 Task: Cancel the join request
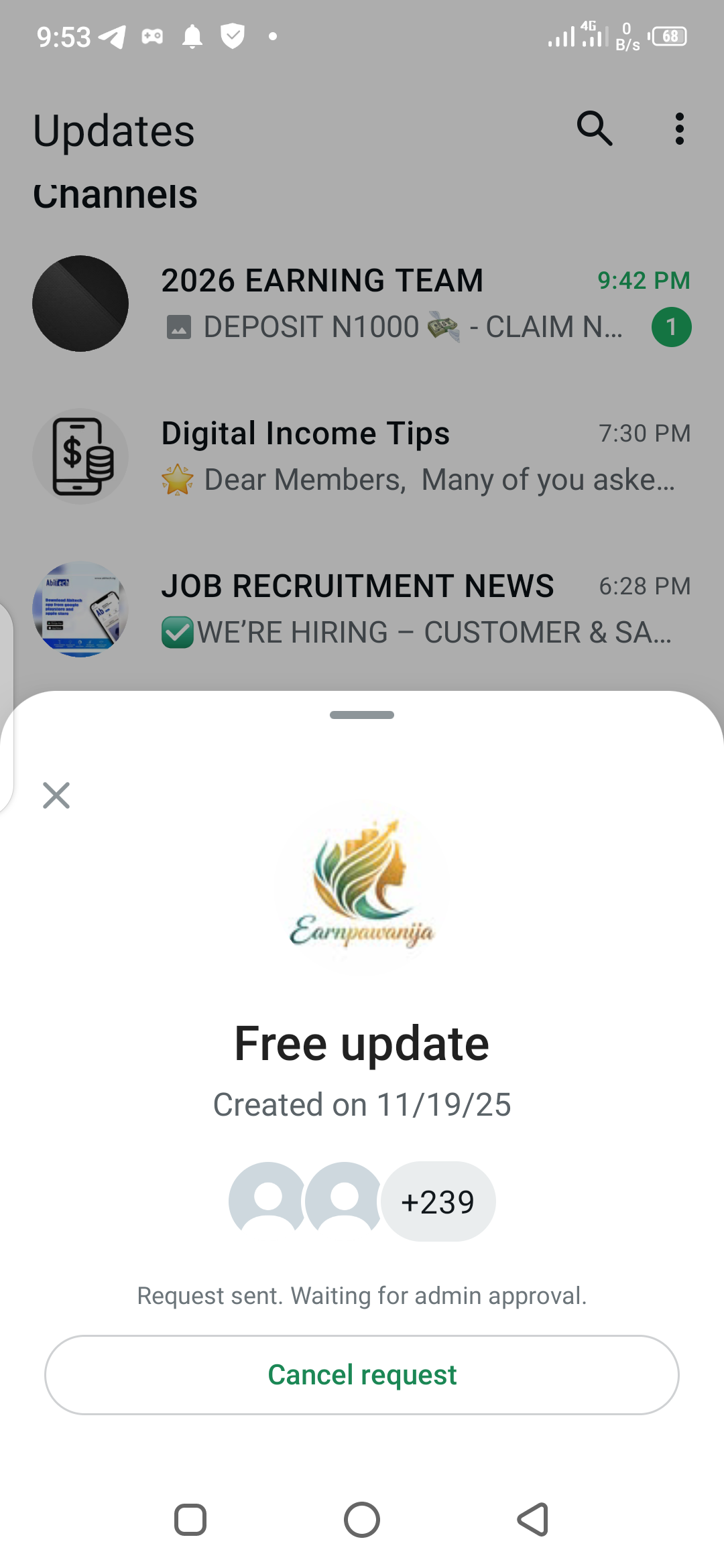(362, 1375)
